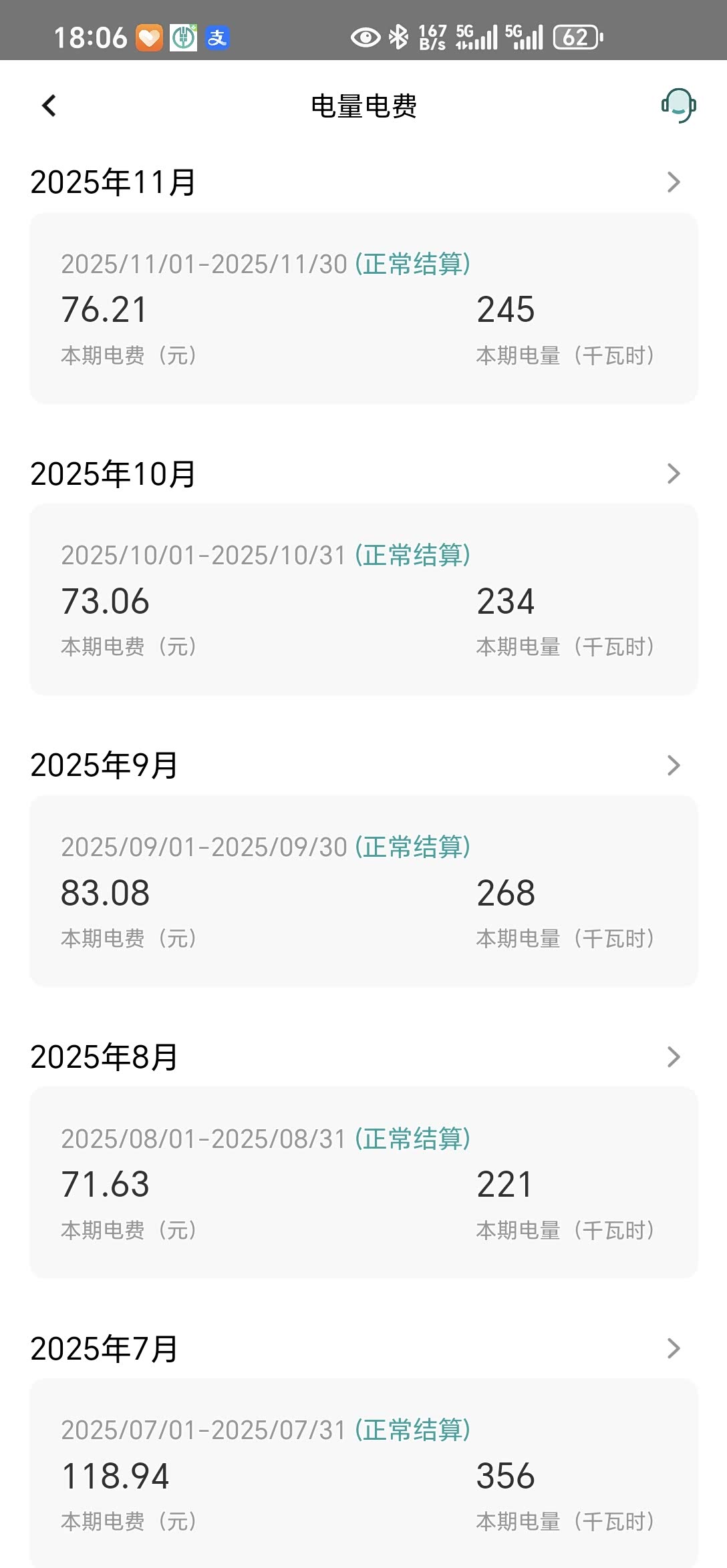Click the heart-shaped health app icon
Viewport: 727px width, 1568px height.
click(150, 38)
